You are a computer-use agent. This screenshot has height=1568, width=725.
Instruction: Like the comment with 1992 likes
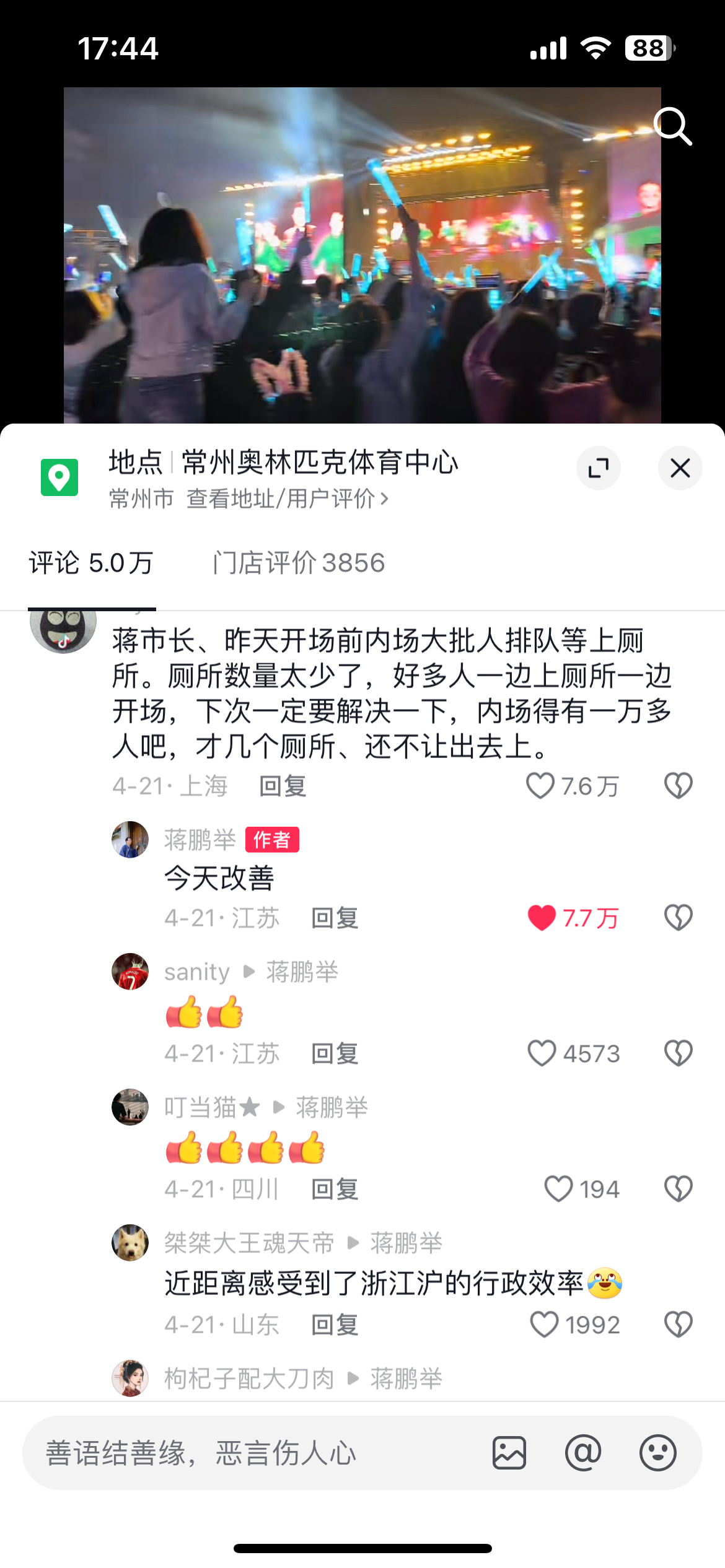[544, 1325]
